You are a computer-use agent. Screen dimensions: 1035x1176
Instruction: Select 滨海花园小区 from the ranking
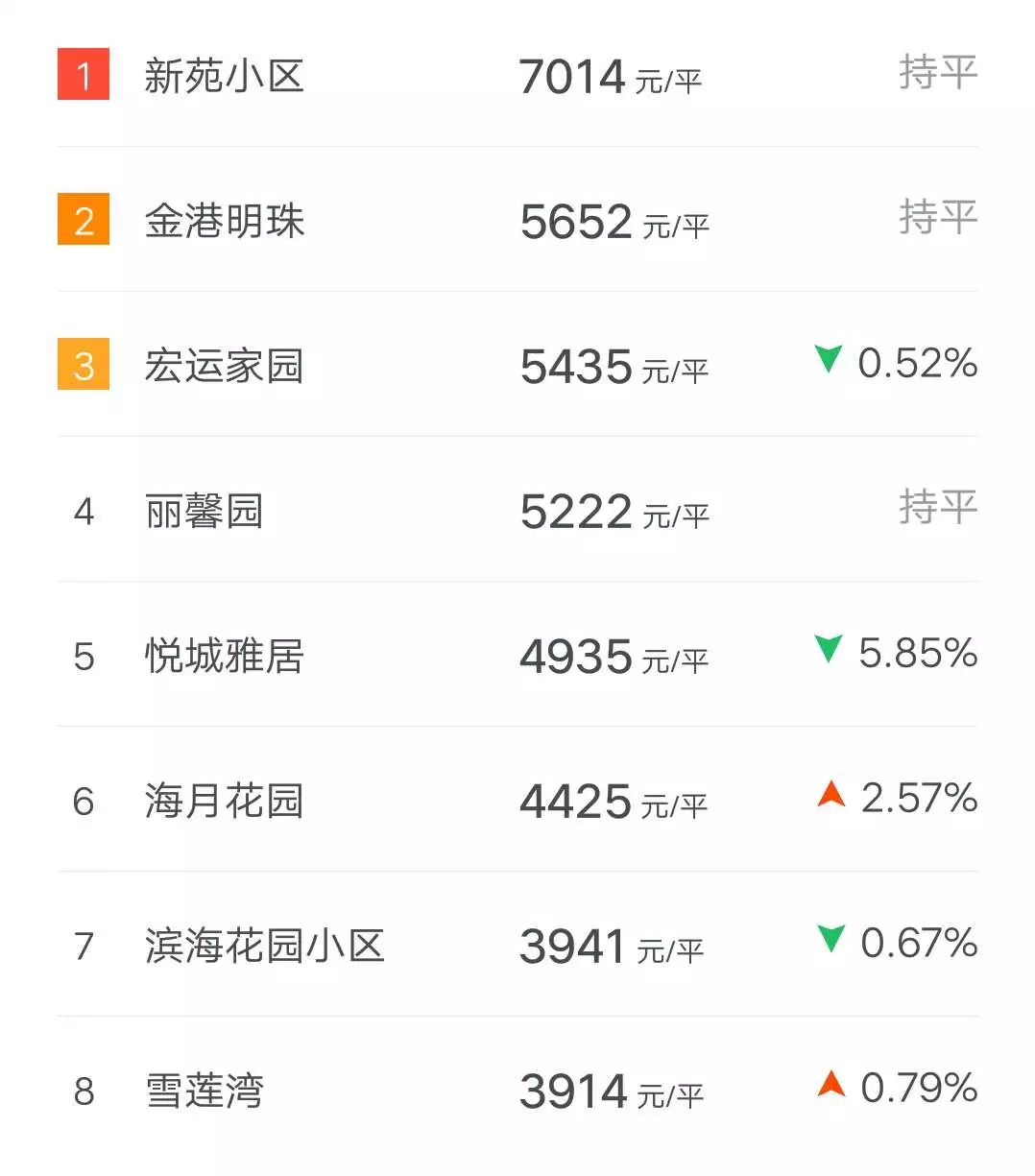pyautogui.click(x=264, y=947)
